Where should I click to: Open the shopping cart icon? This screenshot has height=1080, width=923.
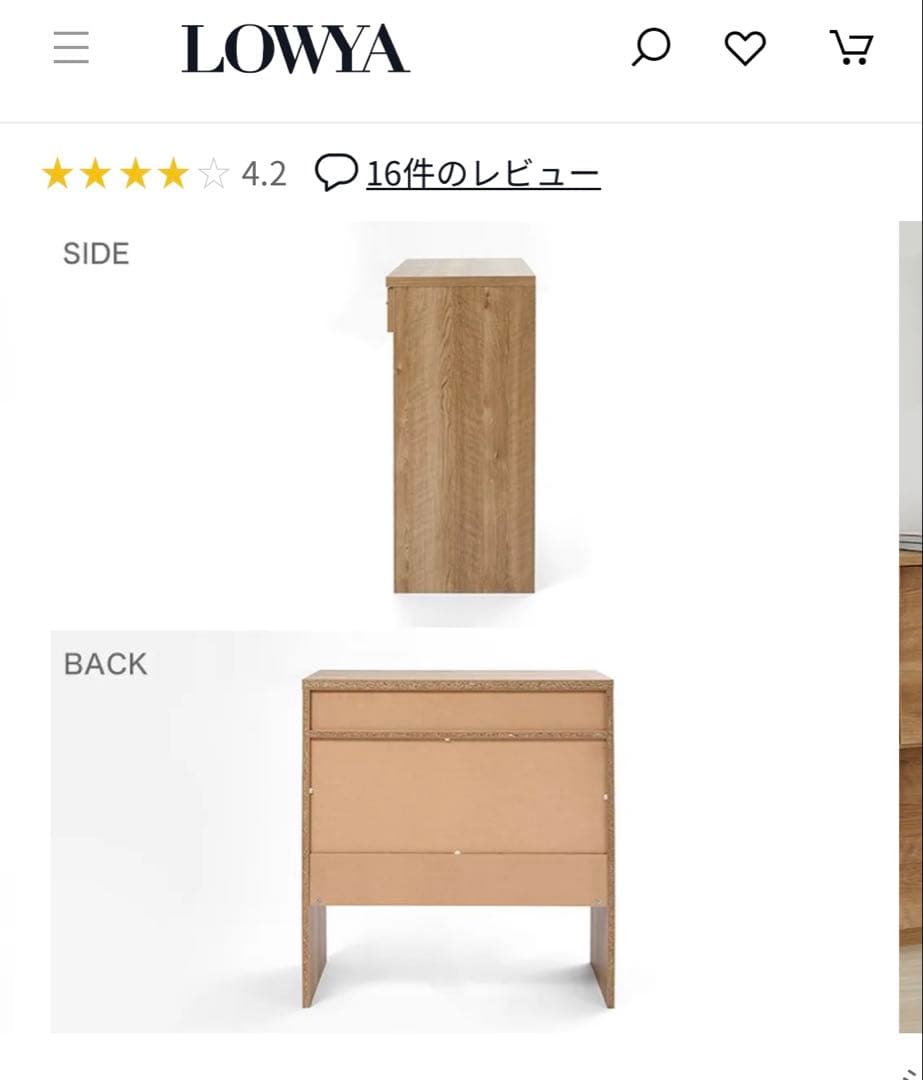(x=852, y=47)
